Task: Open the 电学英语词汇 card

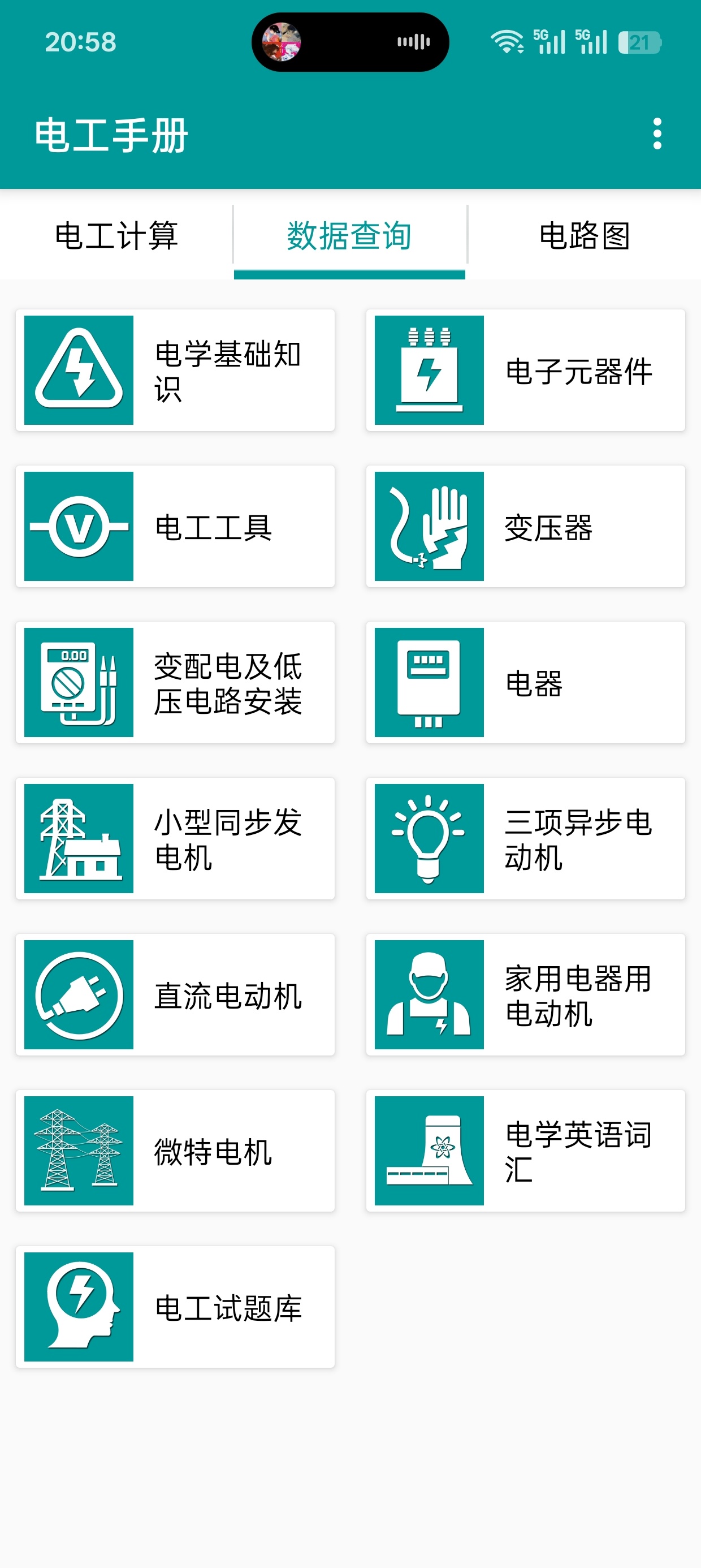Action: coord(526,1151)
